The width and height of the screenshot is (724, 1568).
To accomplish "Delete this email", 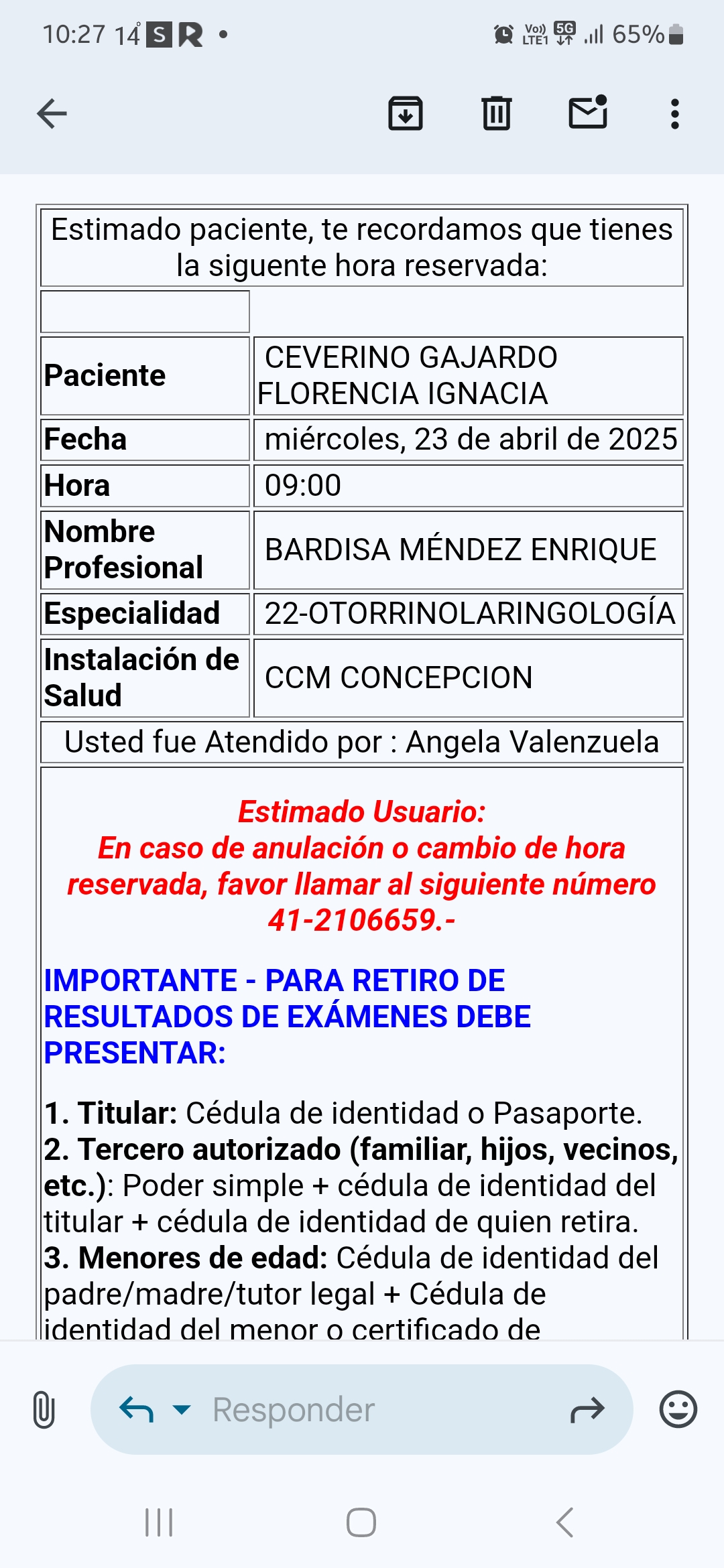I will pyautogui.click(x=496, y=113).
